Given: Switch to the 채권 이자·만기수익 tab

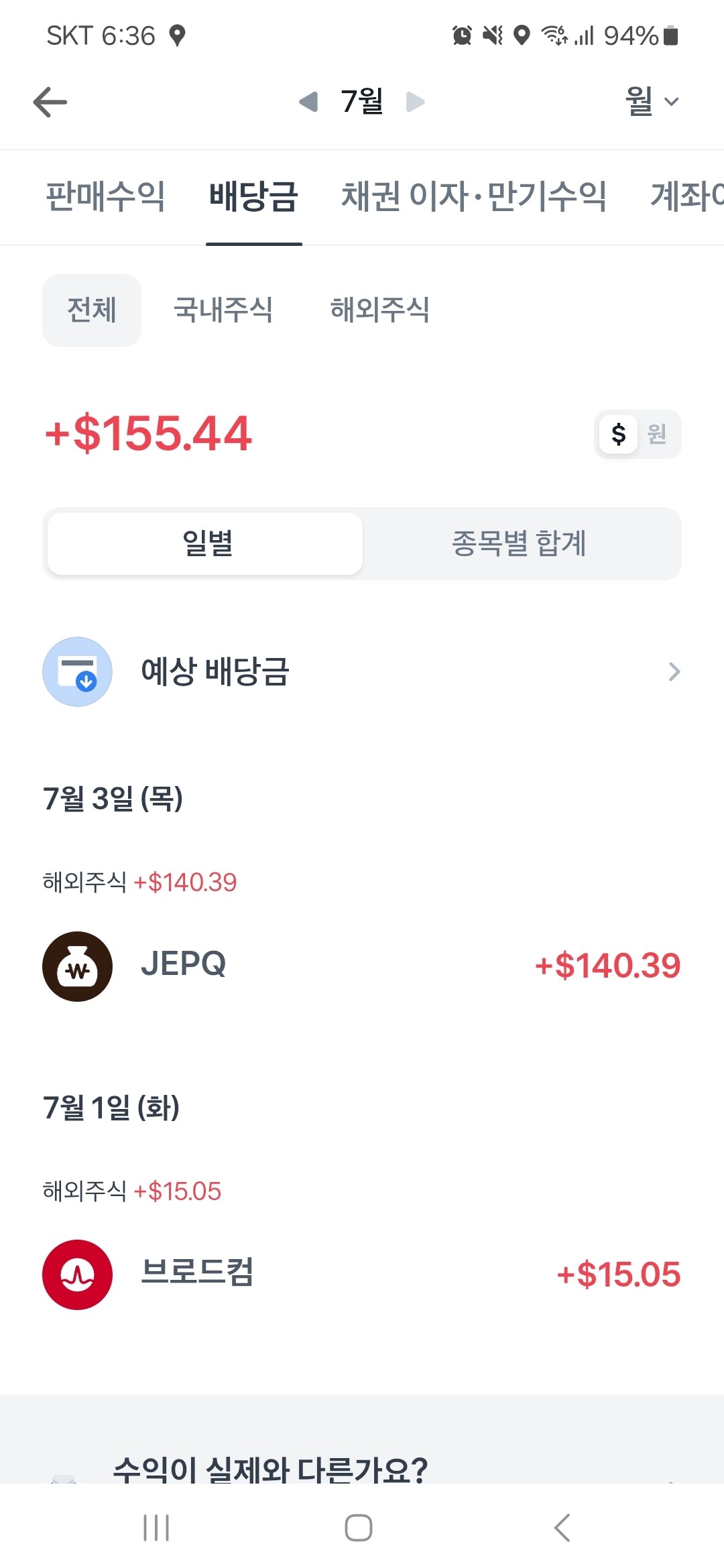Looking at the screenshot, I should pyautogui.click(x=473, y=196).
